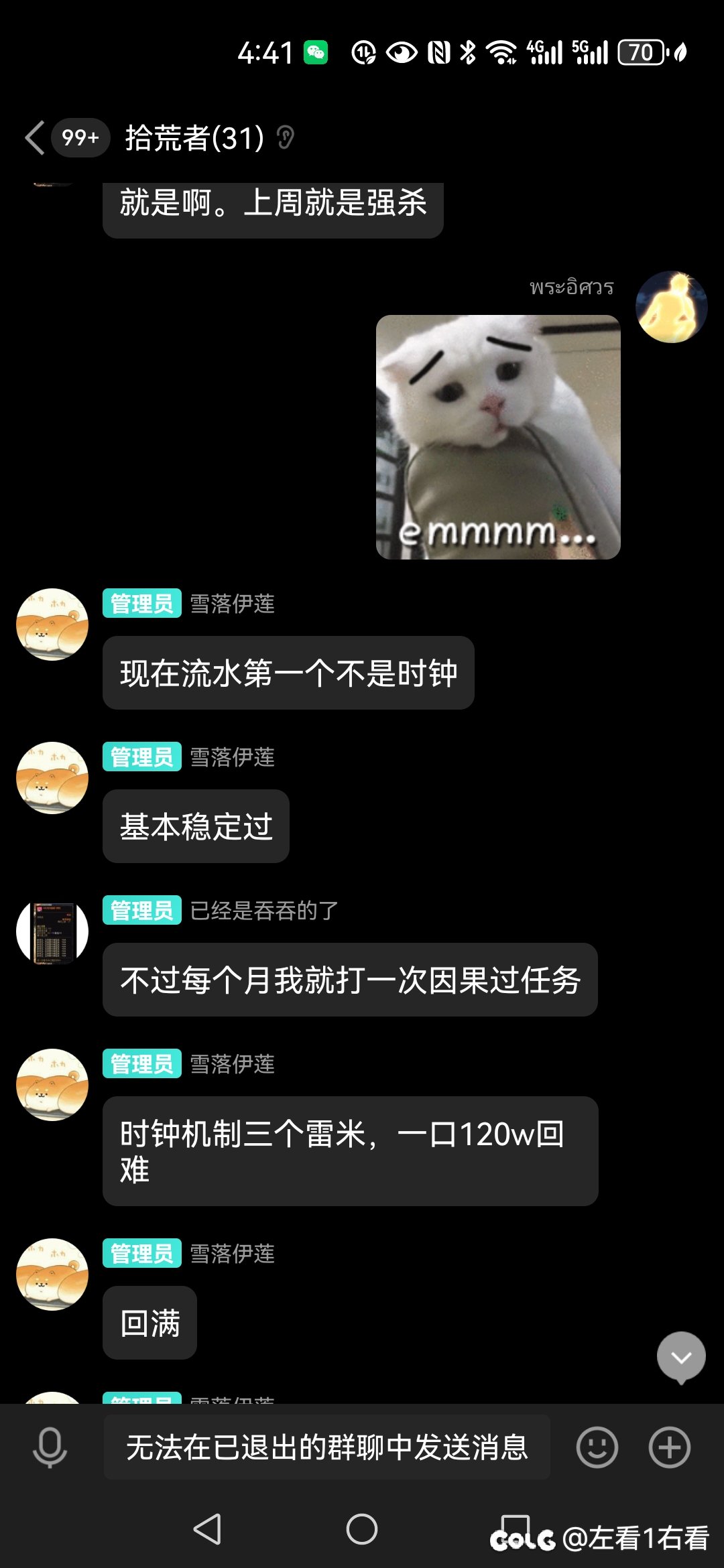Open the avatar of 已经是吞吞的了
Viewport: 724px width, 1568px height.
52,931
